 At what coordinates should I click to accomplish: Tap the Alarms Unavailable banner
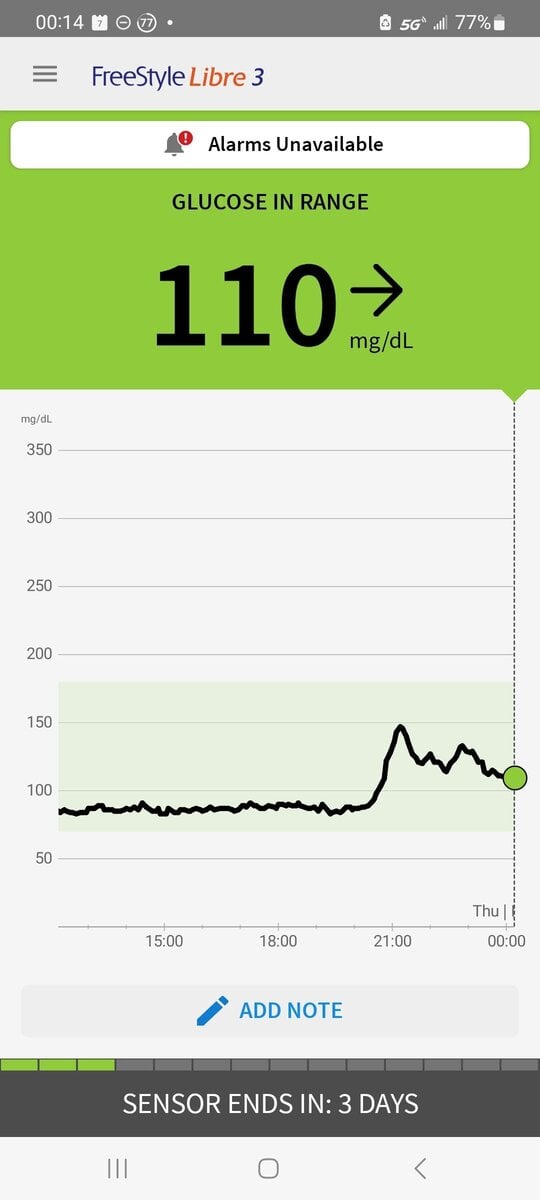click(x=270, y=145)
